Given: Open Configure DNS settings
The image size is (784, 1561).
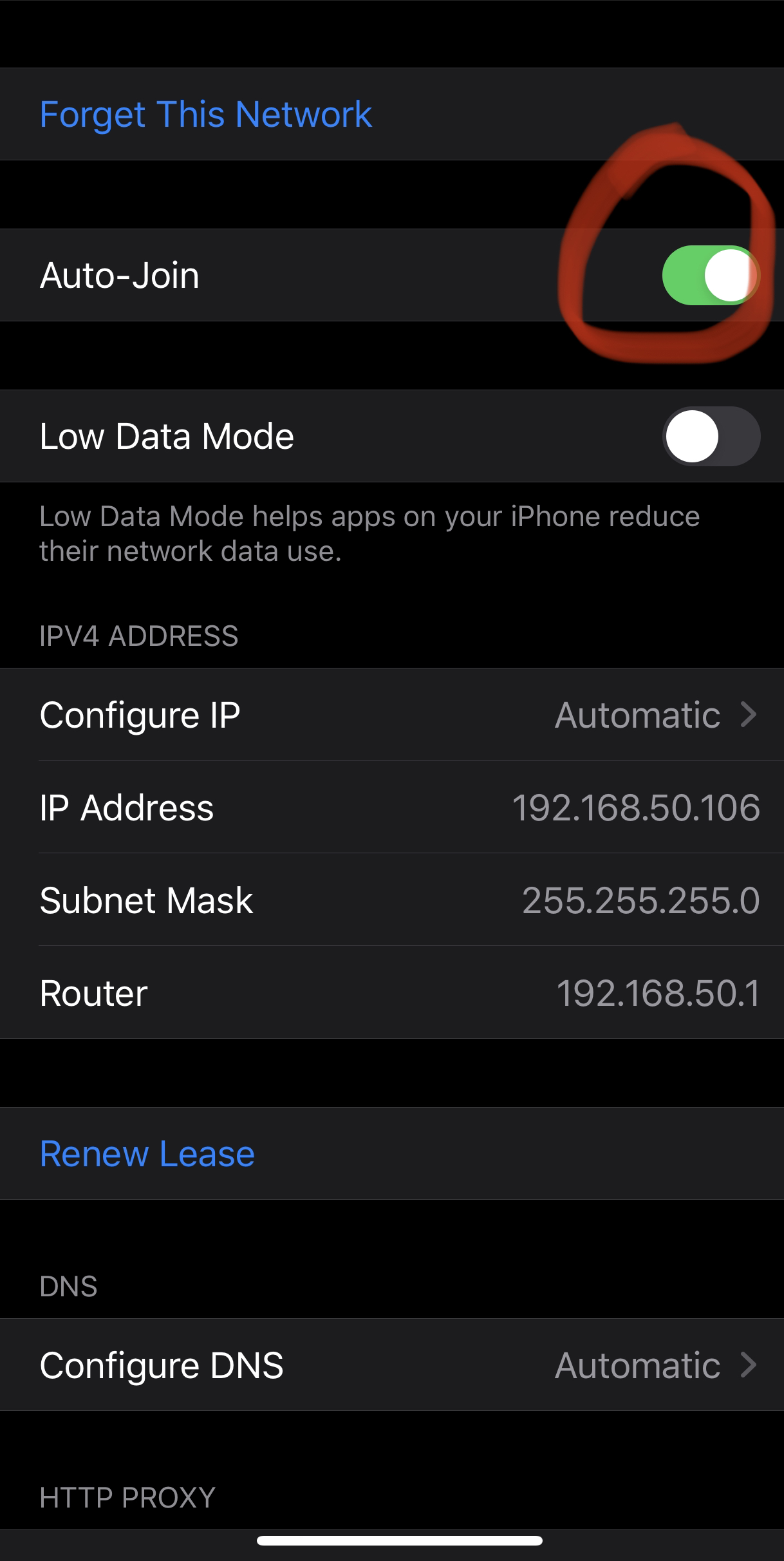Looking at the screenshot, I should click(x=392, y=1365).
